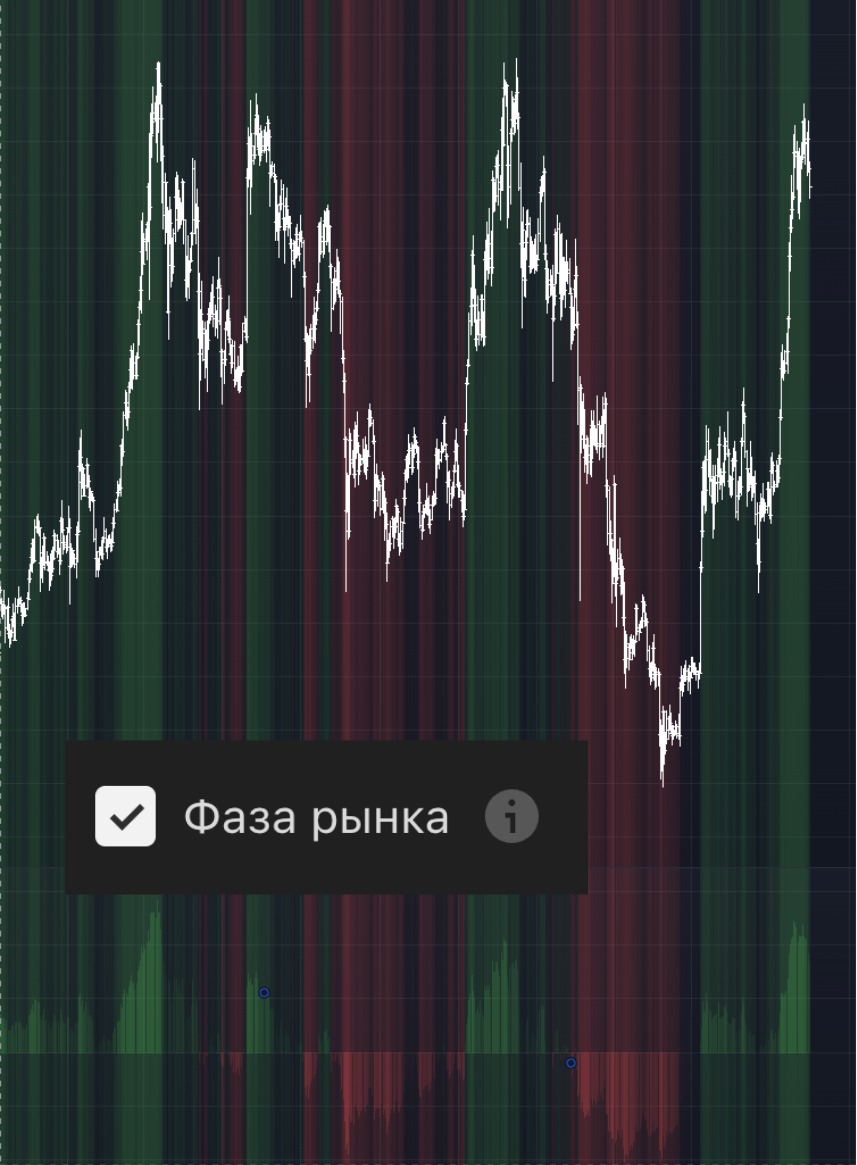
Task: Disable the market phase overlay via its checkbox
Action: point(125,816)
